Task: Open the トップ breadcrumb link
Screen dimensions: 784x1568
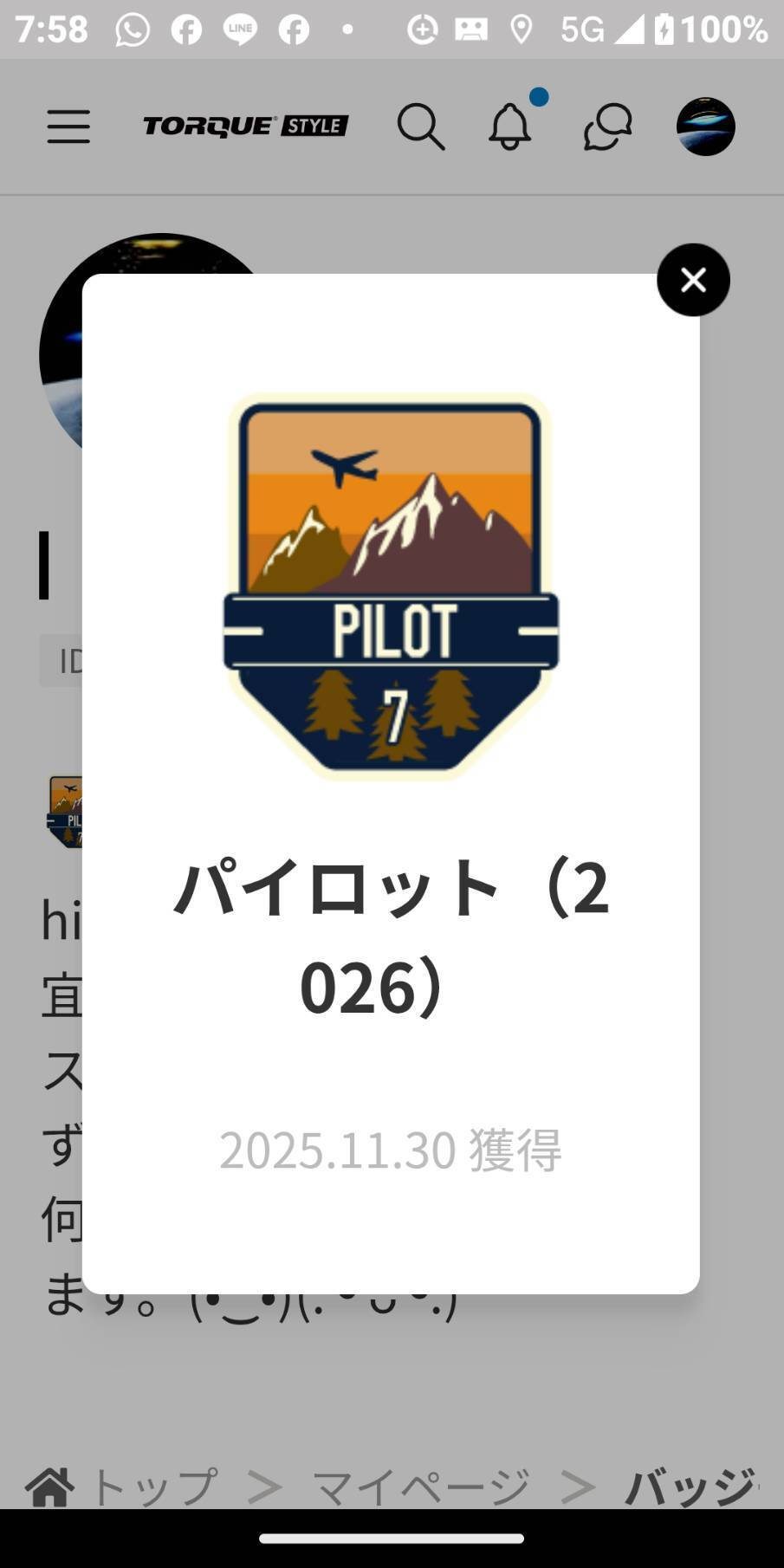Action: tap(152, 1487)
